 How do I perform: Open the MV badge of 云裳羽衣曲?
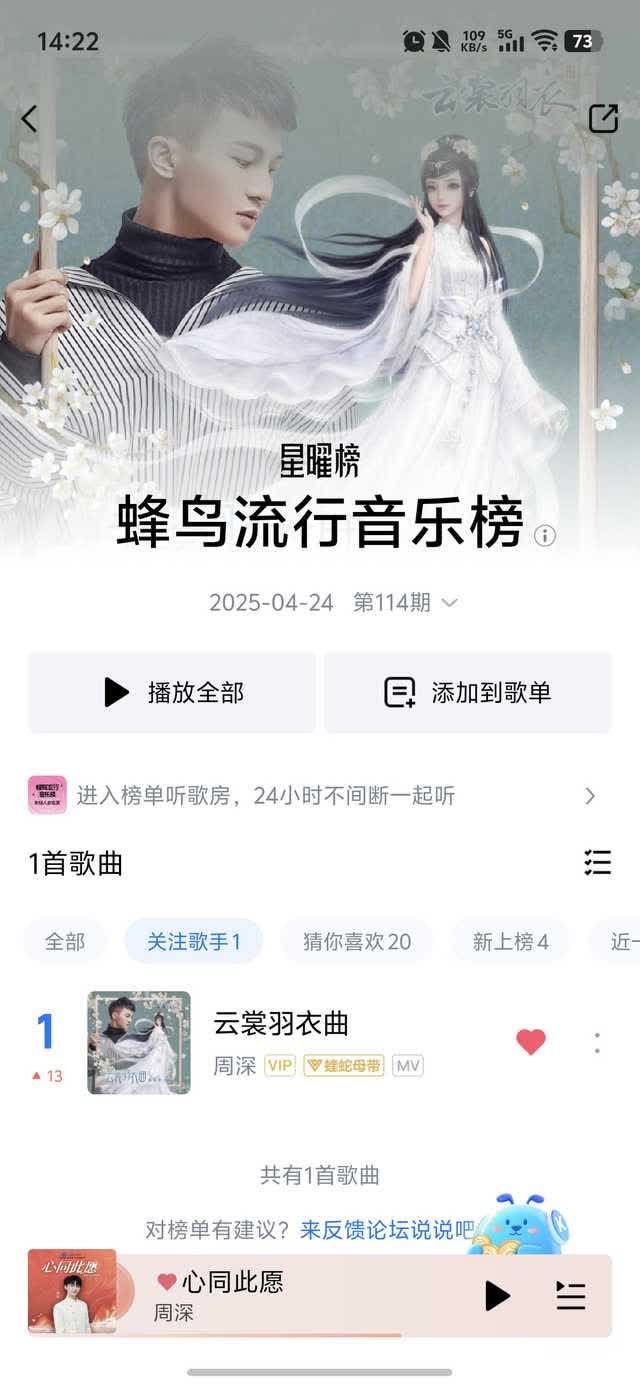pos(407,1066)
